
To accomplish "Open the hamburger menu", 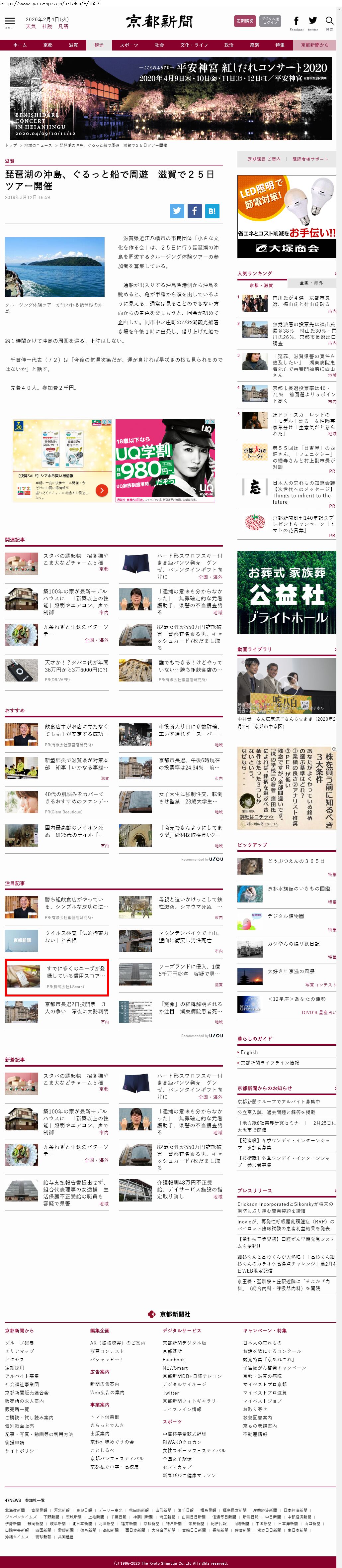I will point(10,22).
